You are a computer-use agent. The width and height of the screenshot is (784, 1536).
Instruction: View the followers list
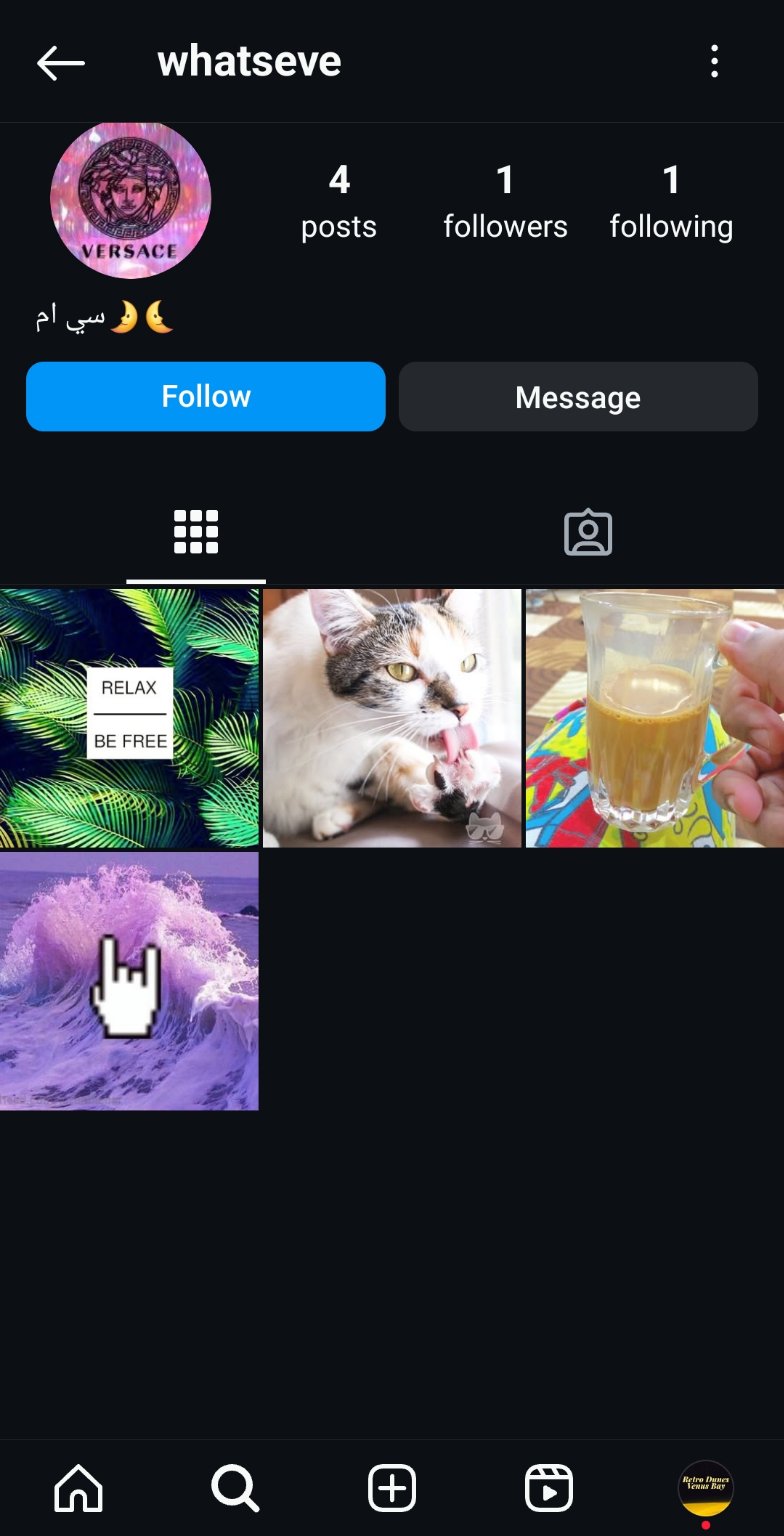tap(505, 204)
